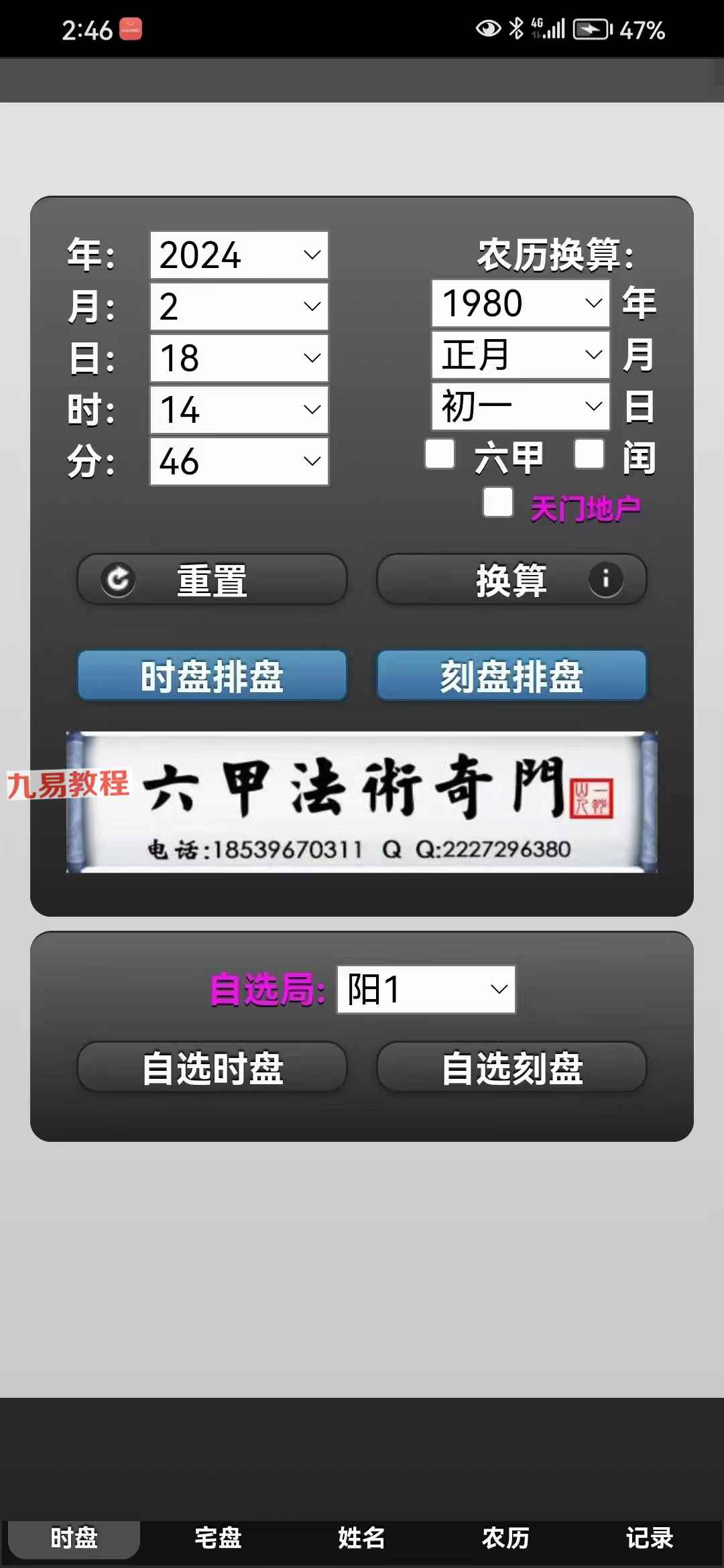Image resolution: width=724 pixels, height=1568 pixels.
Task: Tap the 换算 convert button
Action: [x=511, y=579]
